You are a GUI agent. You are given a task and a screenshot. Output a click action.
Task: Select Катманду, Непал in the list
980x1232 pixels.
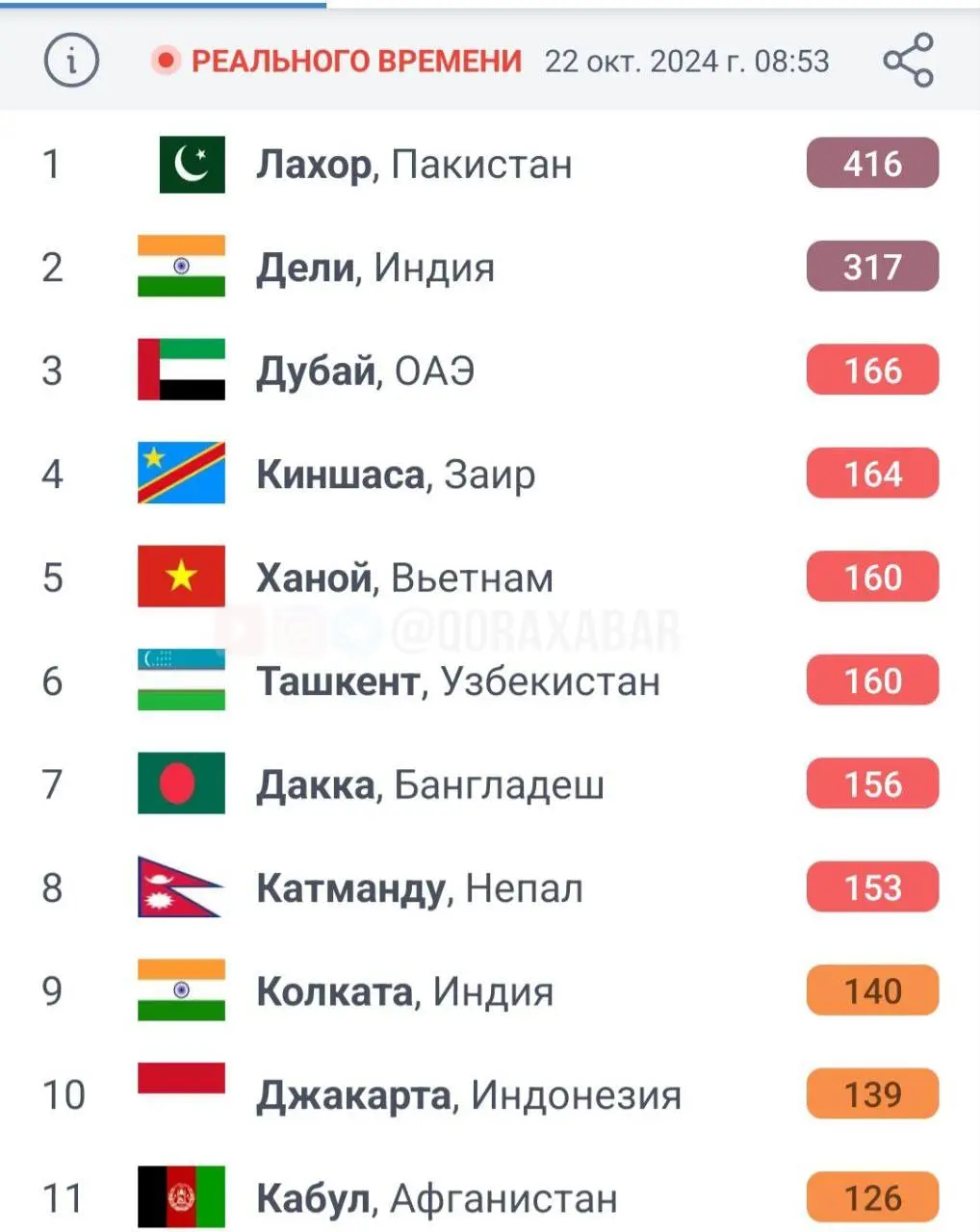(x=420, y=888)
